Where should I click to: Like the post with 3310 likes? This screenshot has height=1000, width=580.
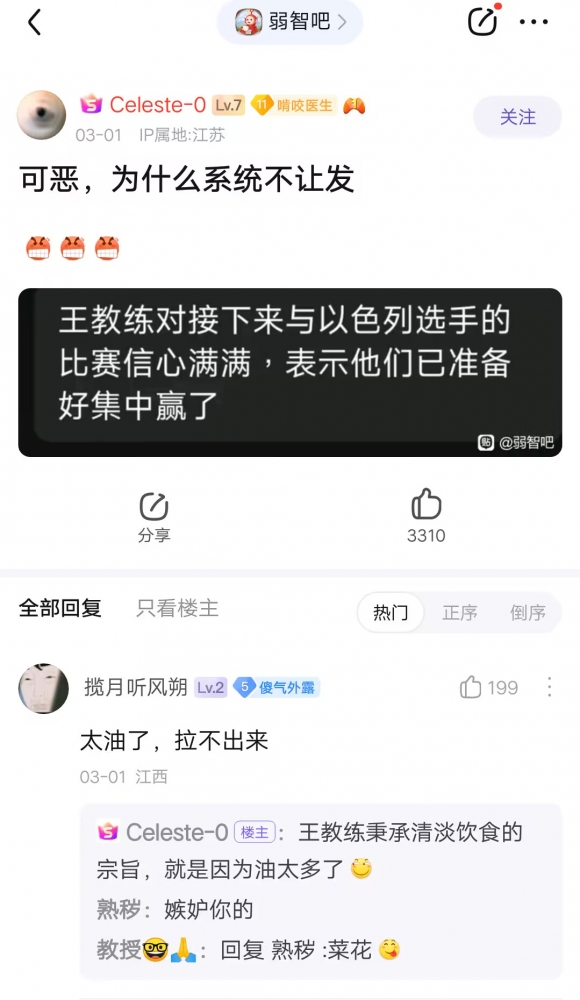[x=426, y=516]
